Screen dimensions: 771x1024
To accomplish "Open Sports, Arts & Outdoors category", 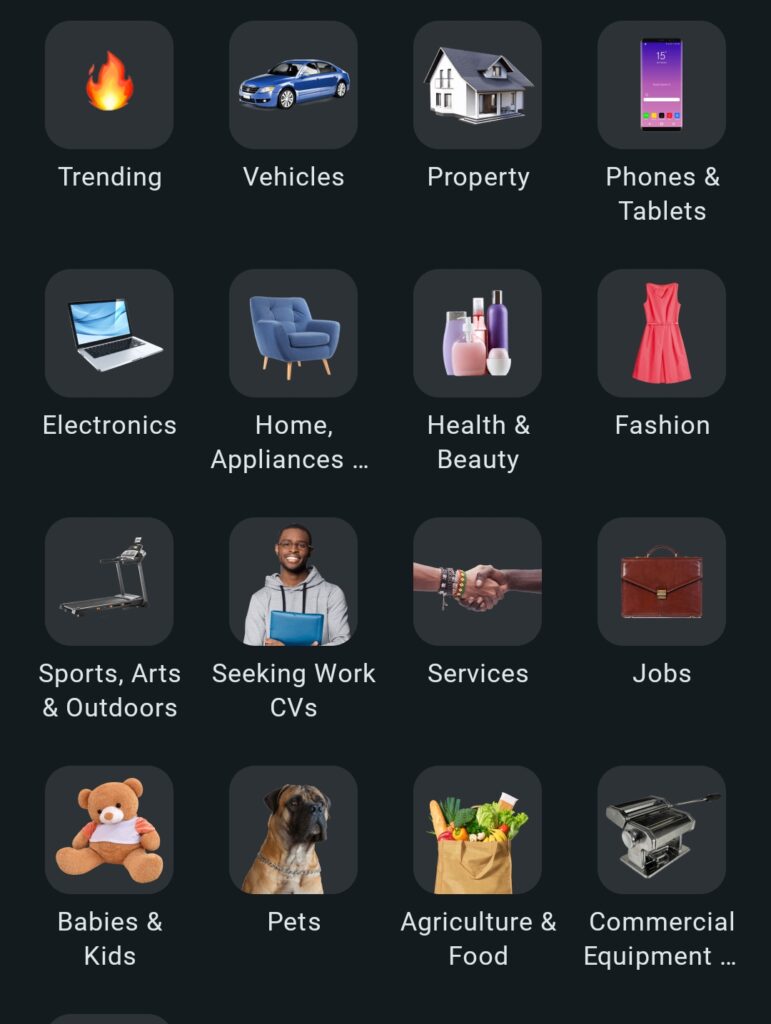I will (109, 581).
